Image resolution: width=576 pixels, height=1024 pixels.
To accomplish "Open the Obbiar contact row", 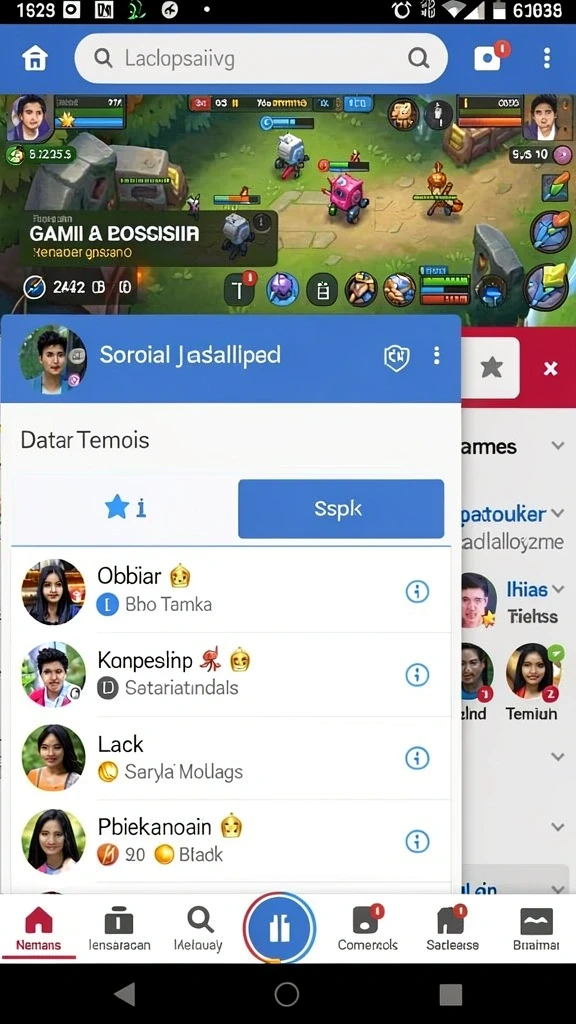I will point(231,591).
